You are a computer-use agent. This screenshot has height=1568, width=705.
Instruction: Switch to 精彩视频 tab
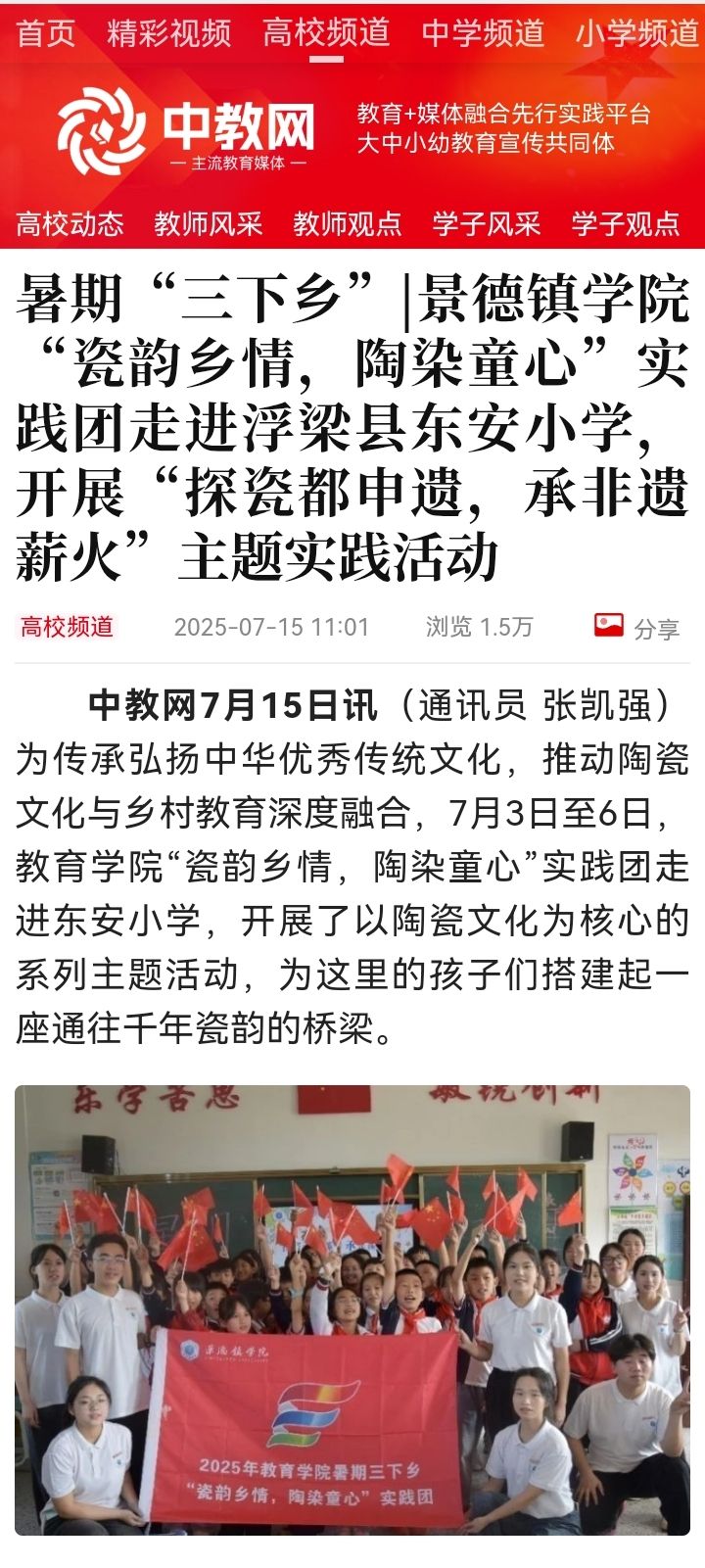pyautogui.click(x=169, y=32)
